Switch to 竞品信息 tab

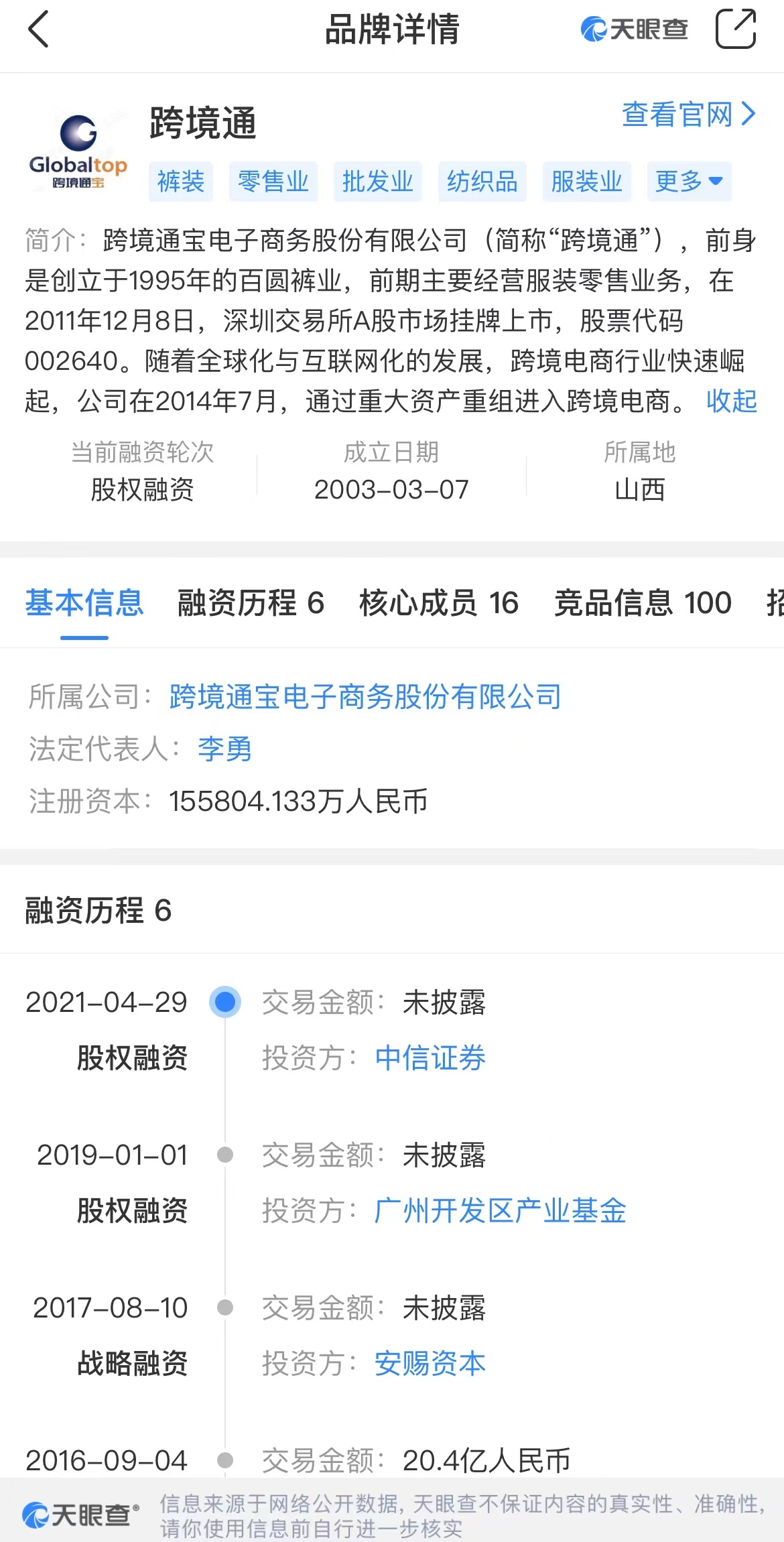pos(643,602)
